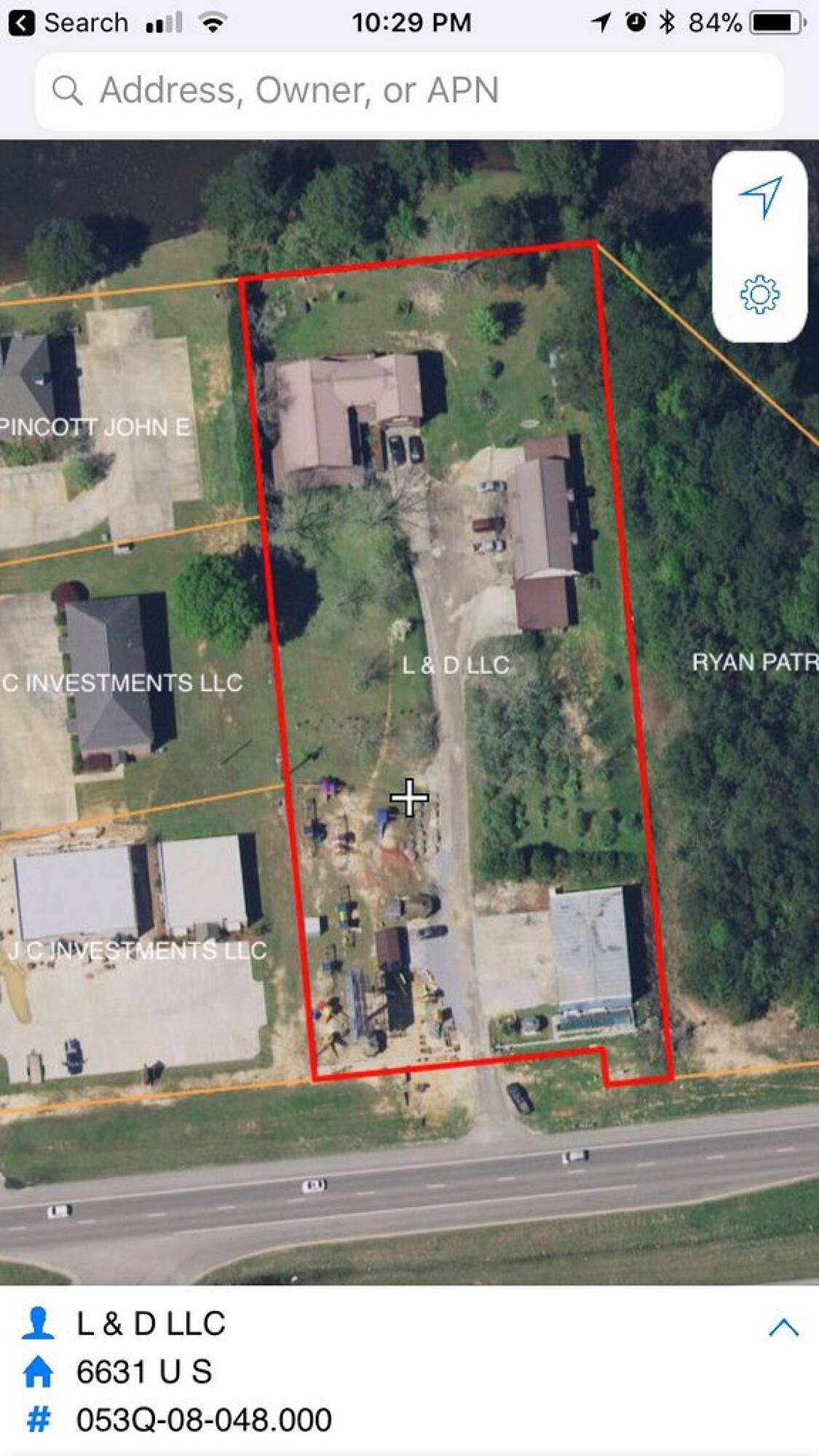This screenshot has height=1456, width=819.
Task: Open map settings gear
Action: tap(759, 294)
